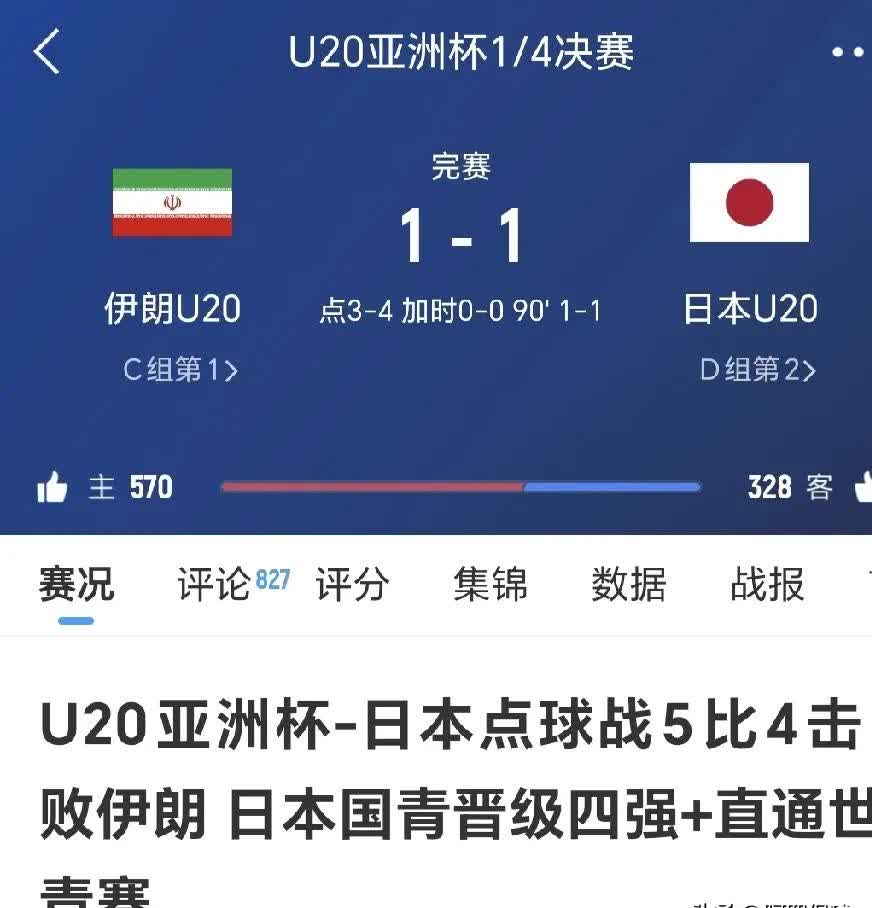This screenshot has width=872, height=908.
Task: Switch to the 赛况 tab
Action: pos(76,584)
